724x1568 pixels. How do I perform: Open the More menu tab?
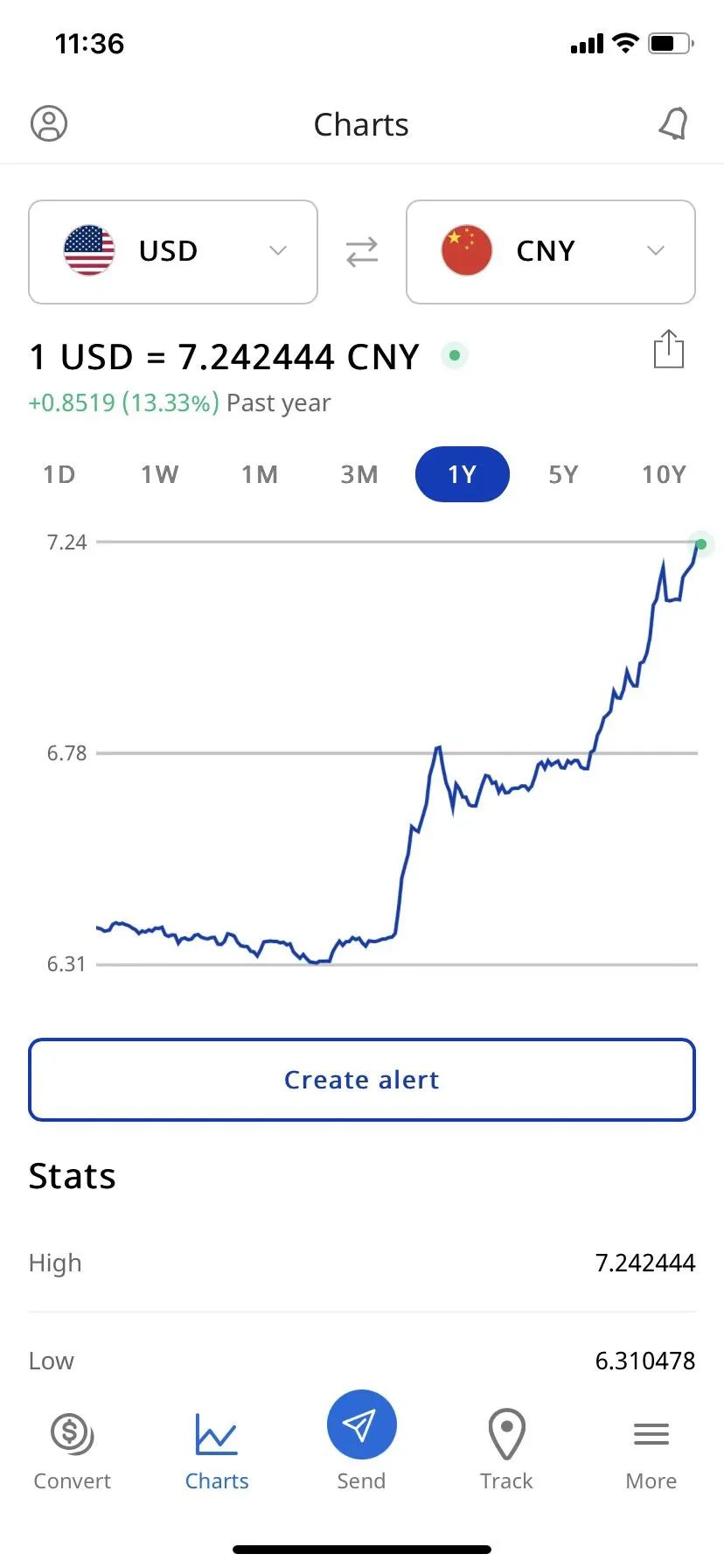pyautogui.click(x=651, y=1450)
